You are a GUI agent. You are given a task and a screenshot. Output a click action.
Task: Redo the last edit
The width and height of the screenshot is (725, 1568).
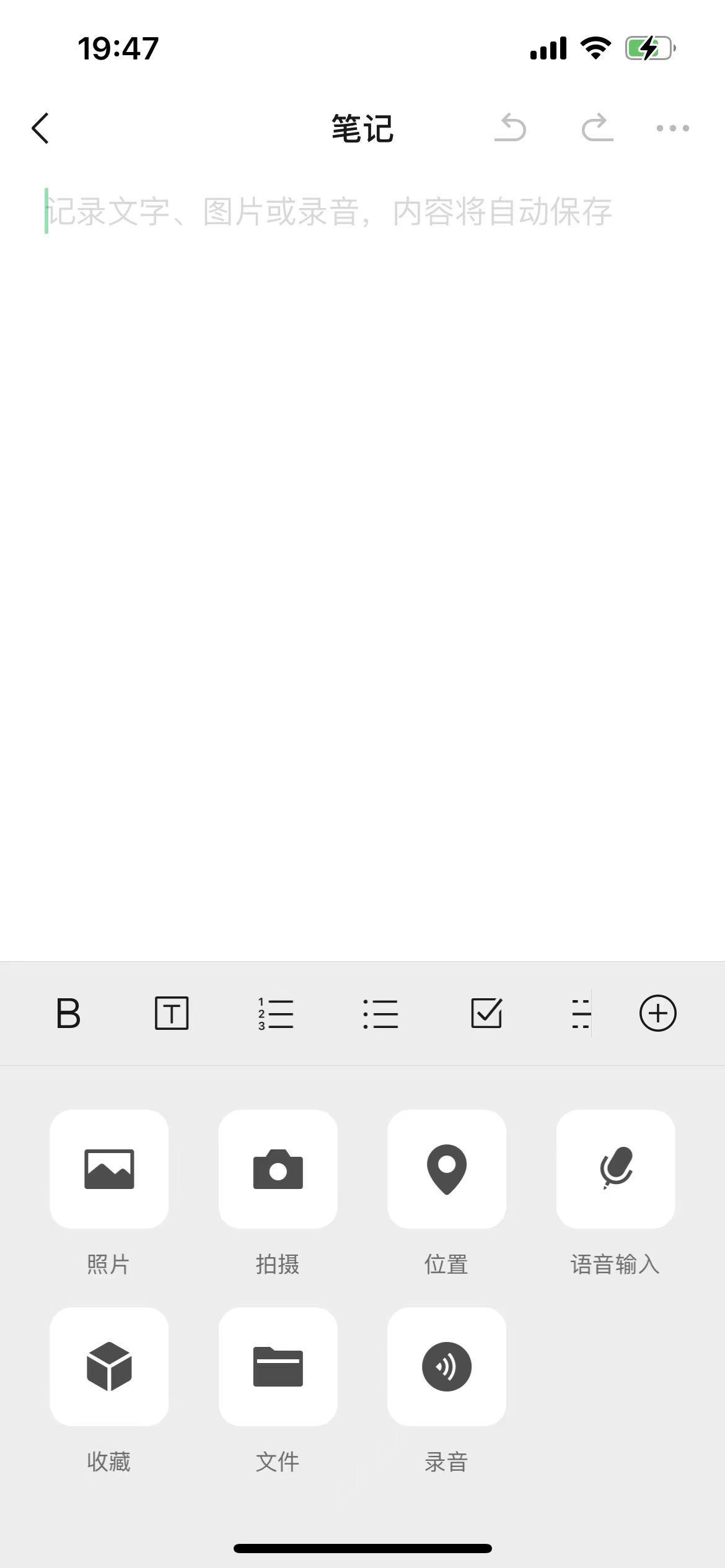[597, 128]
